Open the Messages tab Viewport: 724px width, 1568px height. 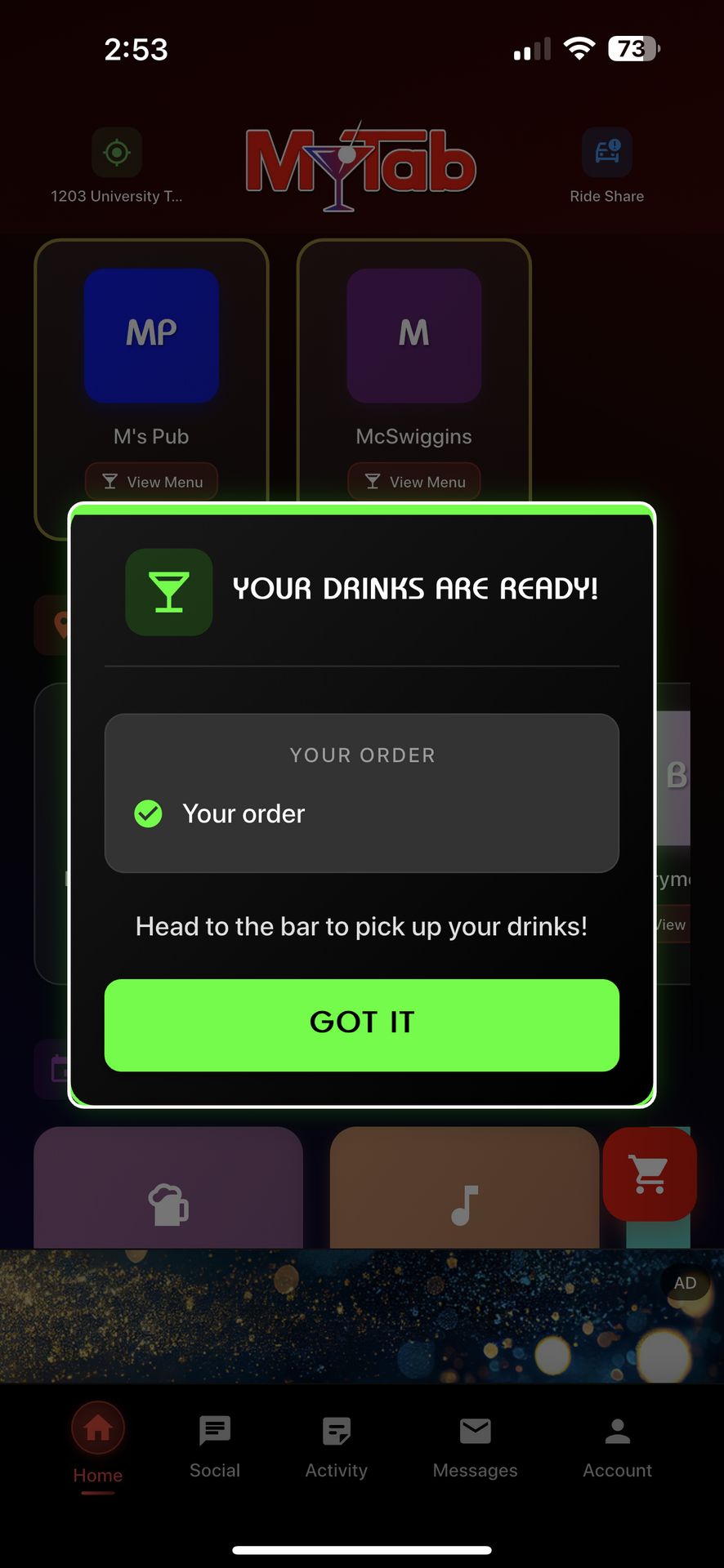pos(475,1447)
